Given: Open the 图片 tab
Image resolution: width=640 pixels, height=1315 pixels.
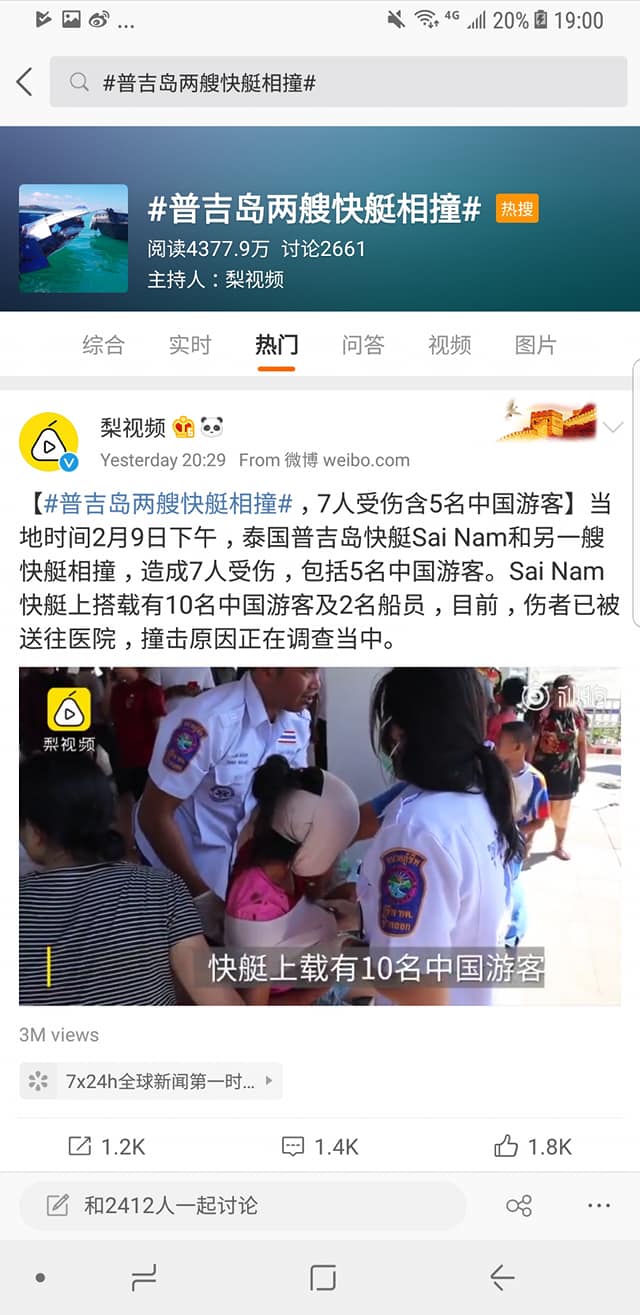Looking at the screenshot, I should (535, 345).
